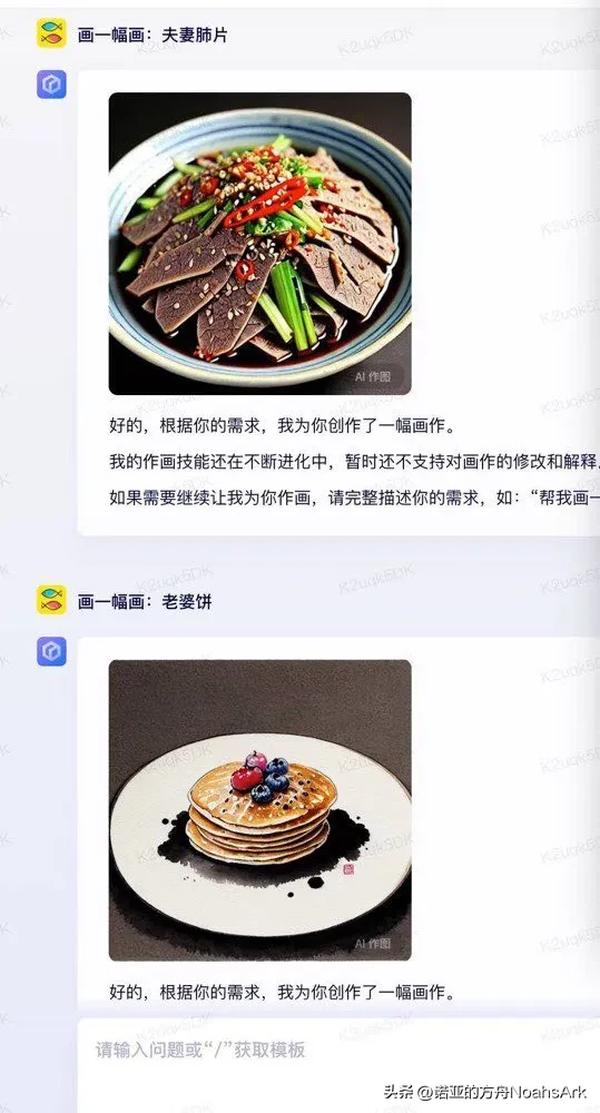The image size is (600, 1113).
Task: Open the generated 老婆饼 pancake image
Action: (x=260, y=810)
